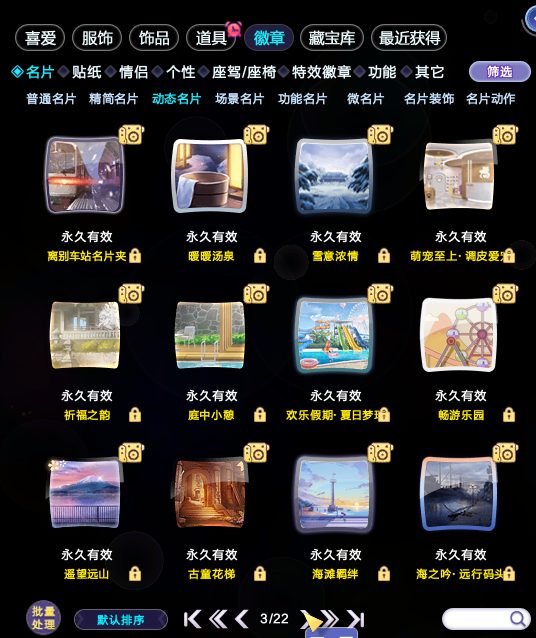Open the 最近获得 tab
This screenshot has width=536, height=638.
point(409,38)
